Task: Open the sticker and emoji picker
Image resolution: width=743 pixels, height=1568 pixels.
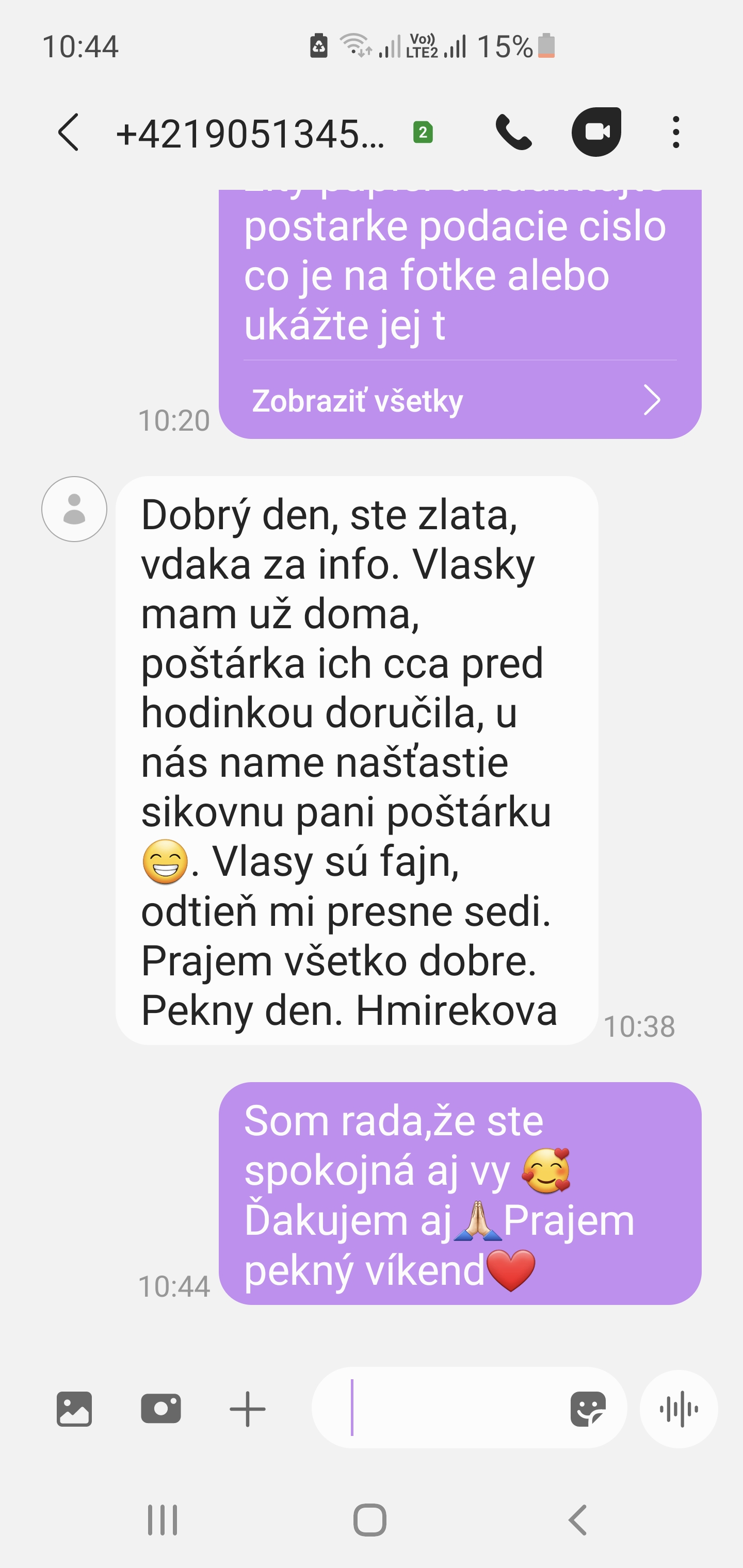Action: tap(588, 1409)
